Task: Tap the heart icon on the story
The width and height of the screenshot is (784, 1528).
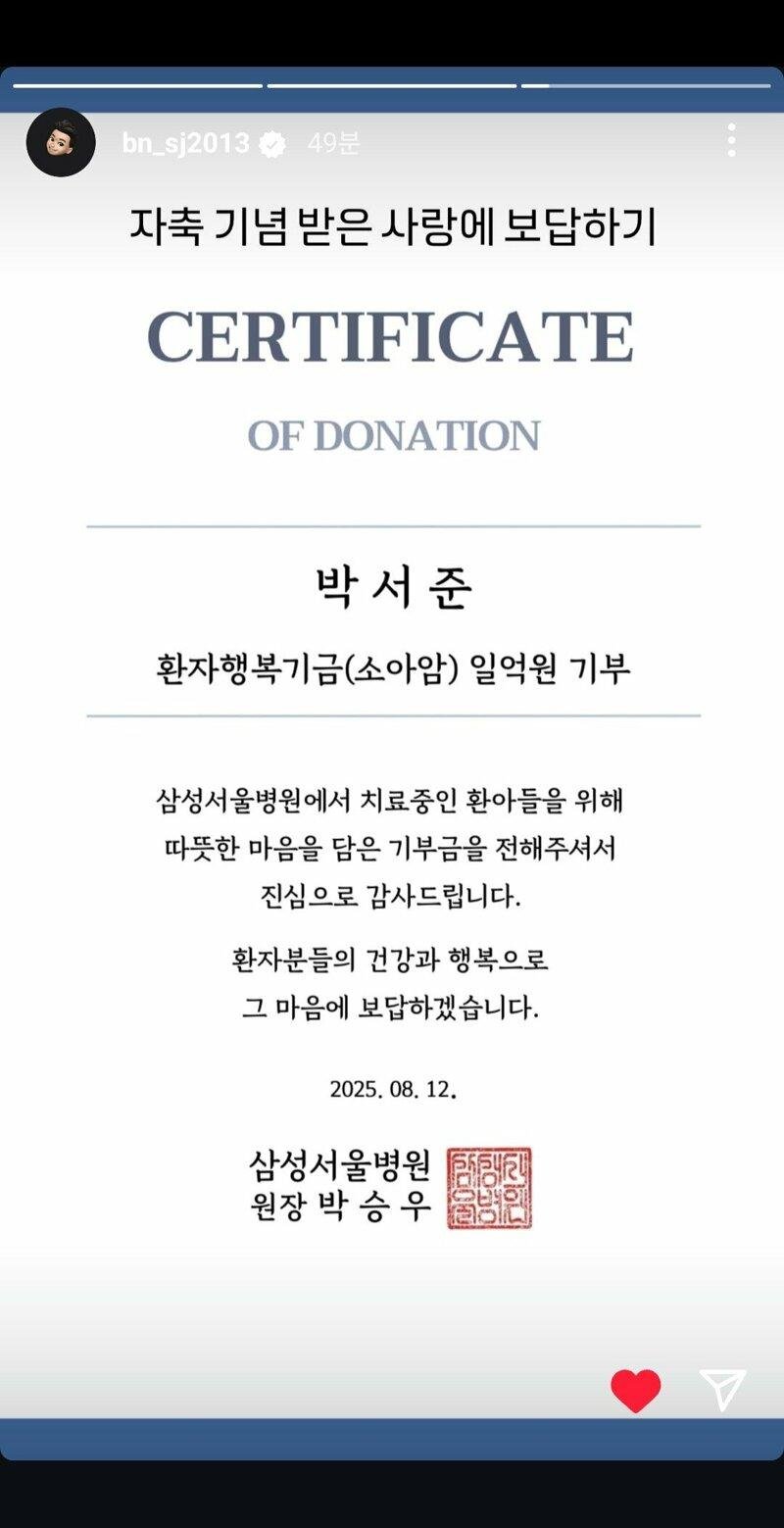Action: point(635,1391)
